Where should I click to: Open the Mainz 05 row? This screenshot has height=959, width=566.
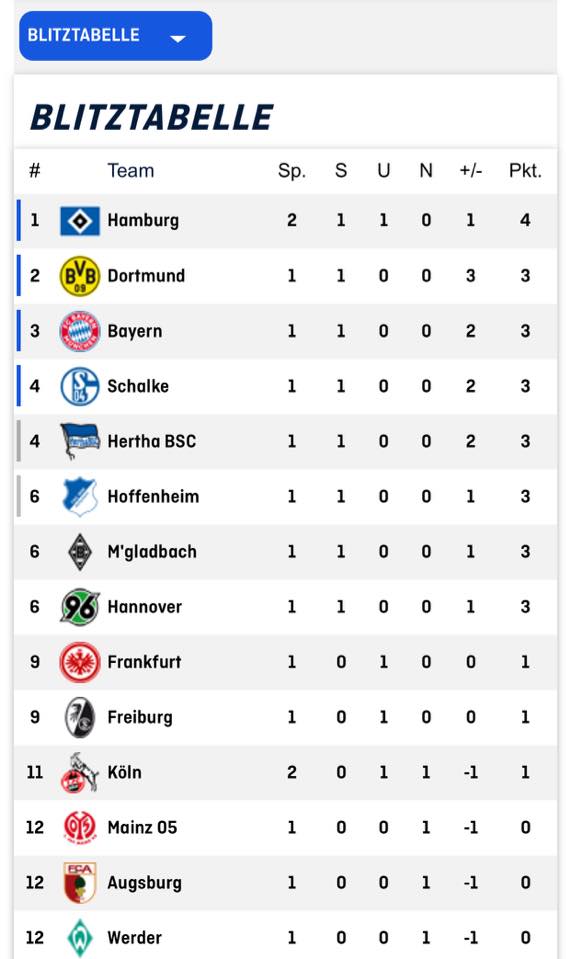(286, 827)
